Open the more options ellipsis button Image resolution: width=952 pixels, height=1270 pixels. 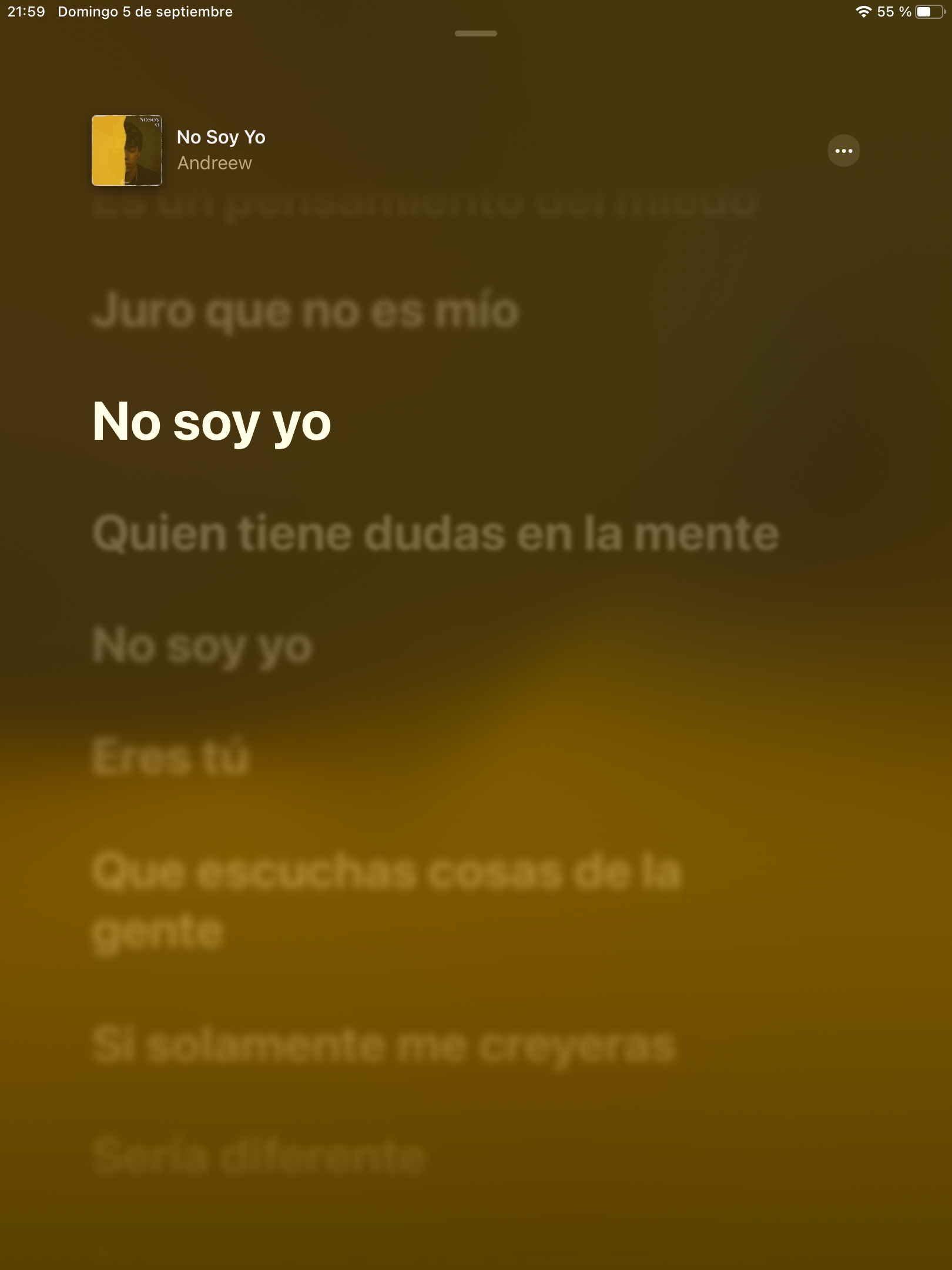coord(843,151)
